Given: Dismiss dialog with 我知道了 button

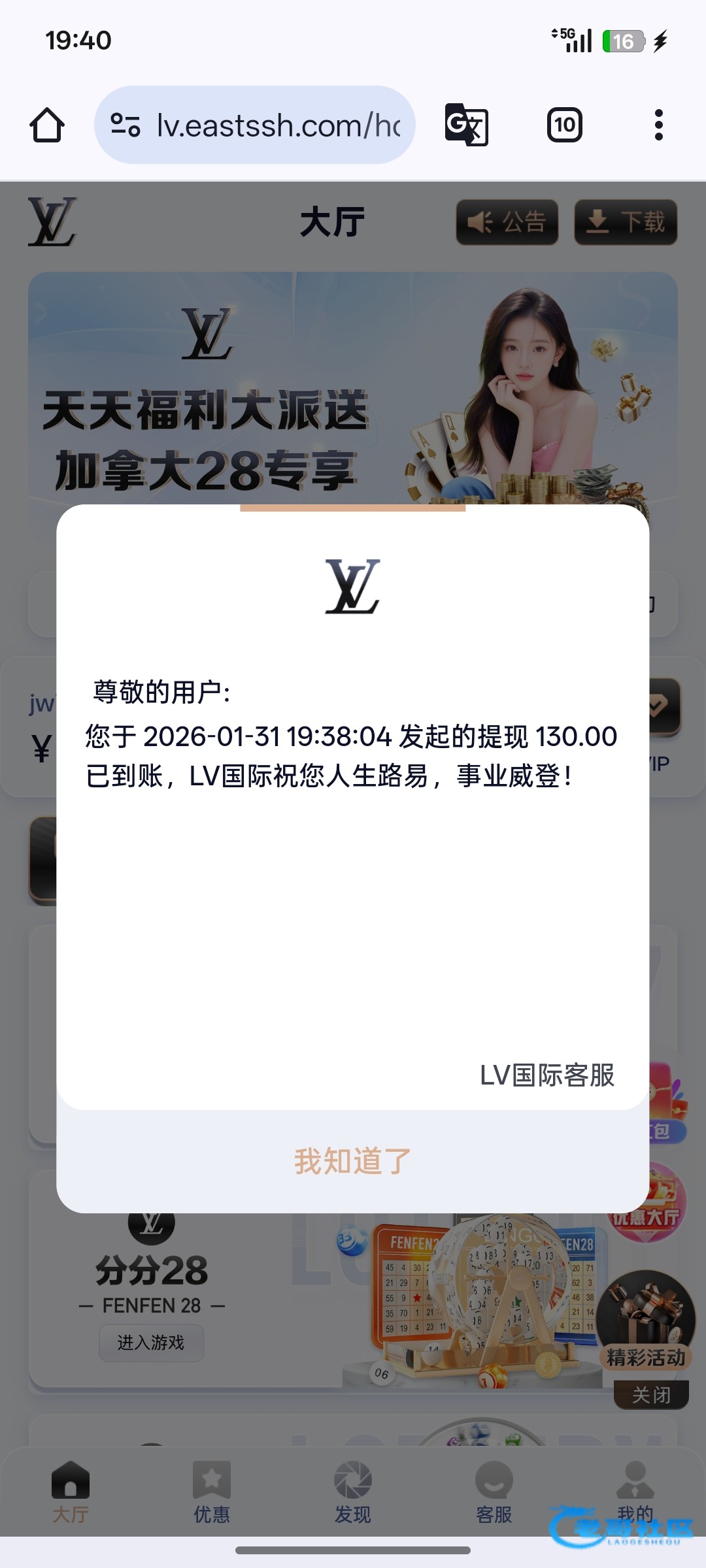Looking at the screenshot, I should [x=352, y=1161].
